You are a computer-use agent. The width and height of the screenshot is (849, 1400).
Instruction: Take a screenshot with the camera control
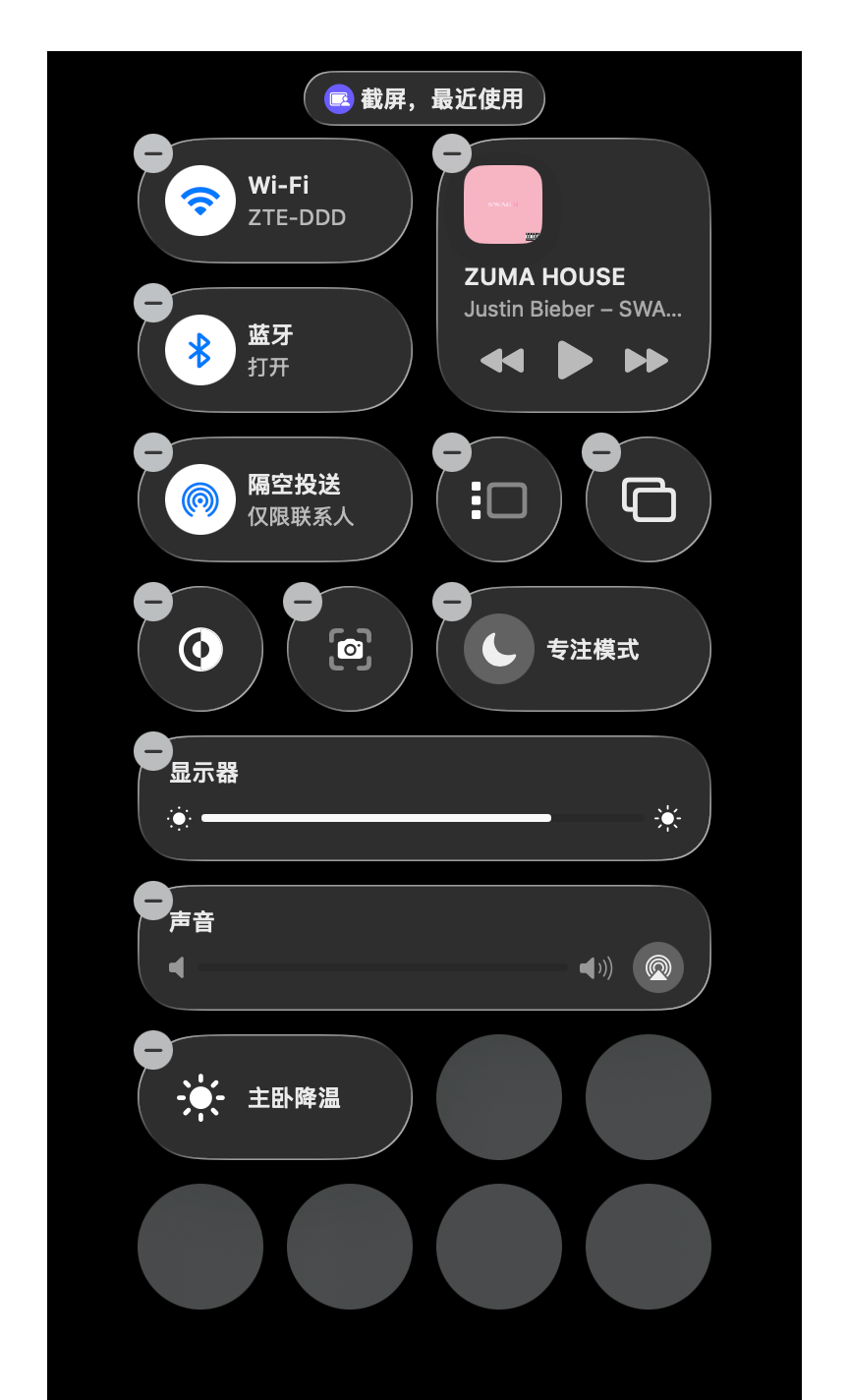tap(350, 649)
